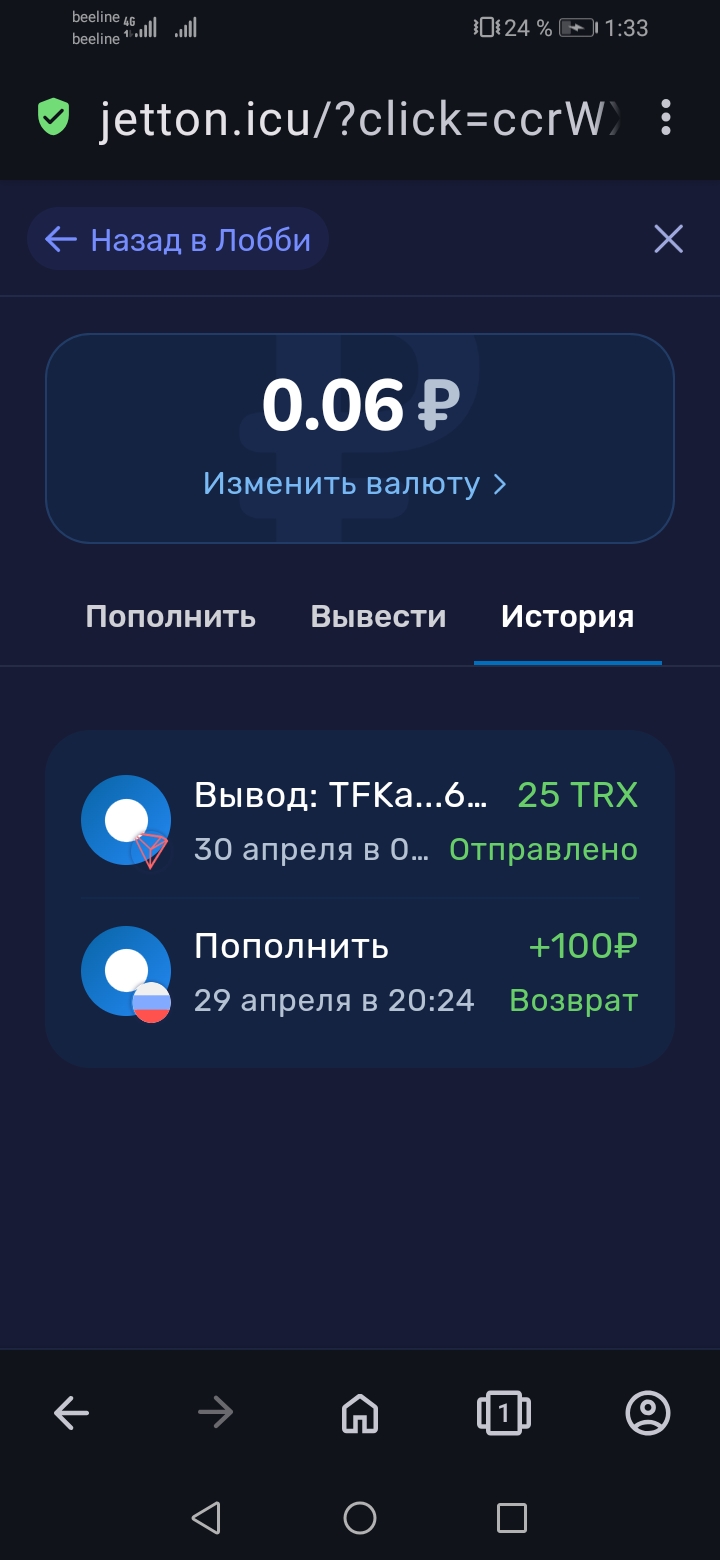This screenshot has height=1560, width=720.
Task: Tap the system recent apps button
Action: (512, 1518)
